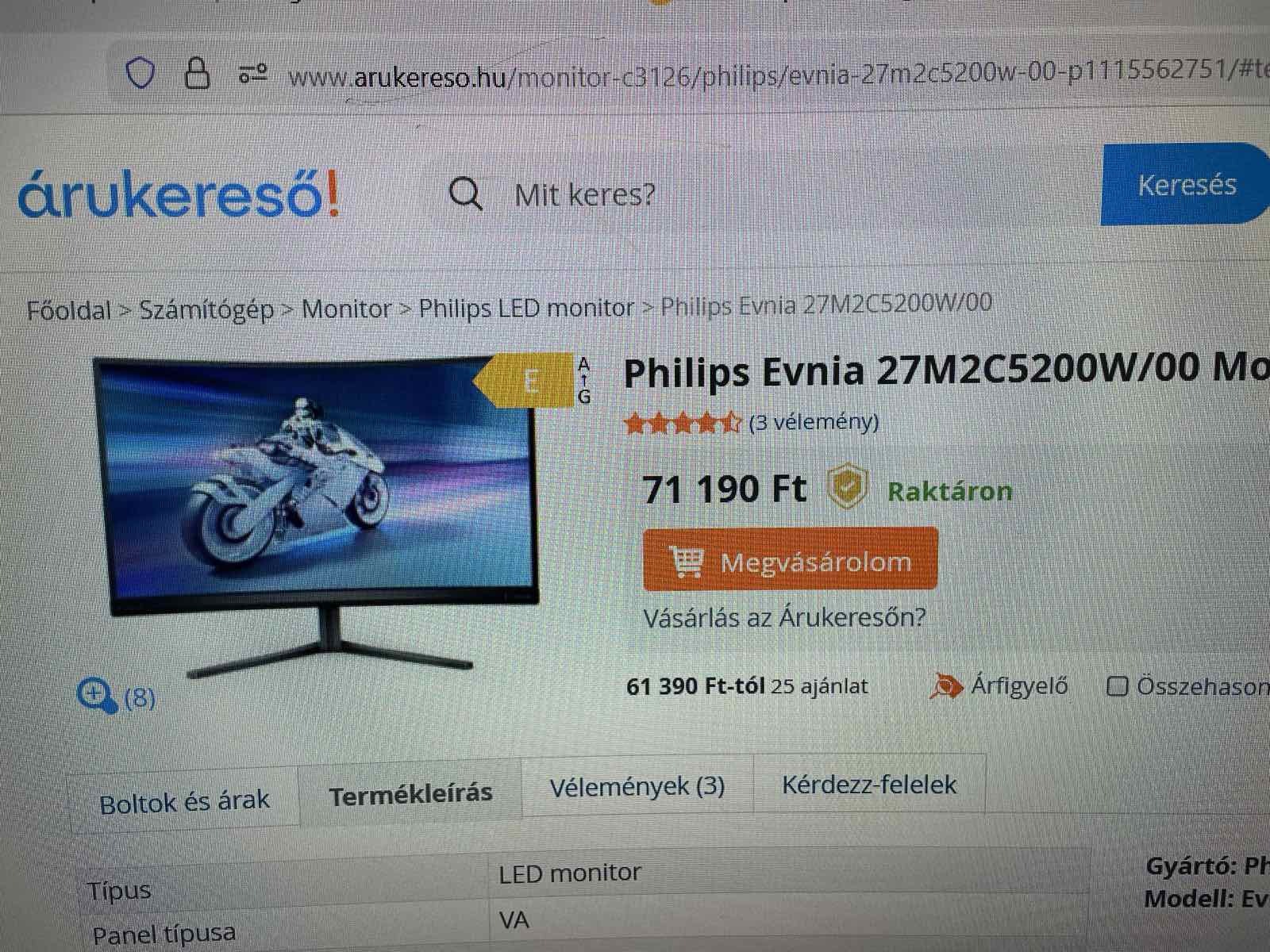
Task: Buy with the orange Megvásárolom button
Action: (x=791, y=560)
